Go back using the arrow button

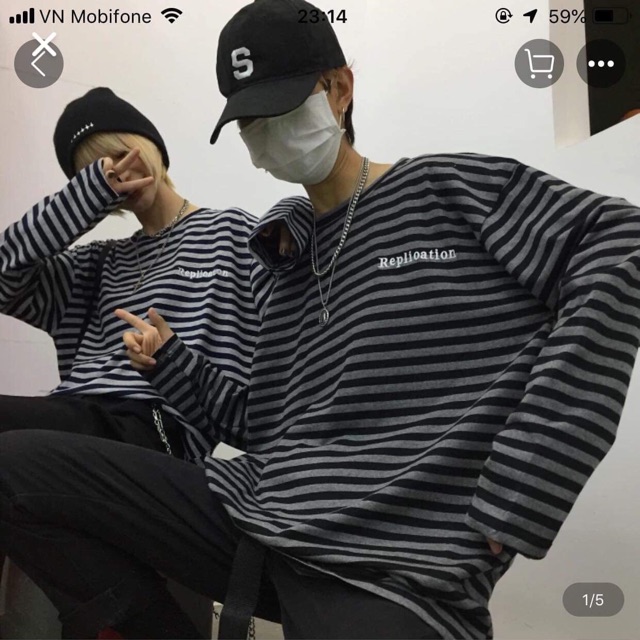point(39,64)
